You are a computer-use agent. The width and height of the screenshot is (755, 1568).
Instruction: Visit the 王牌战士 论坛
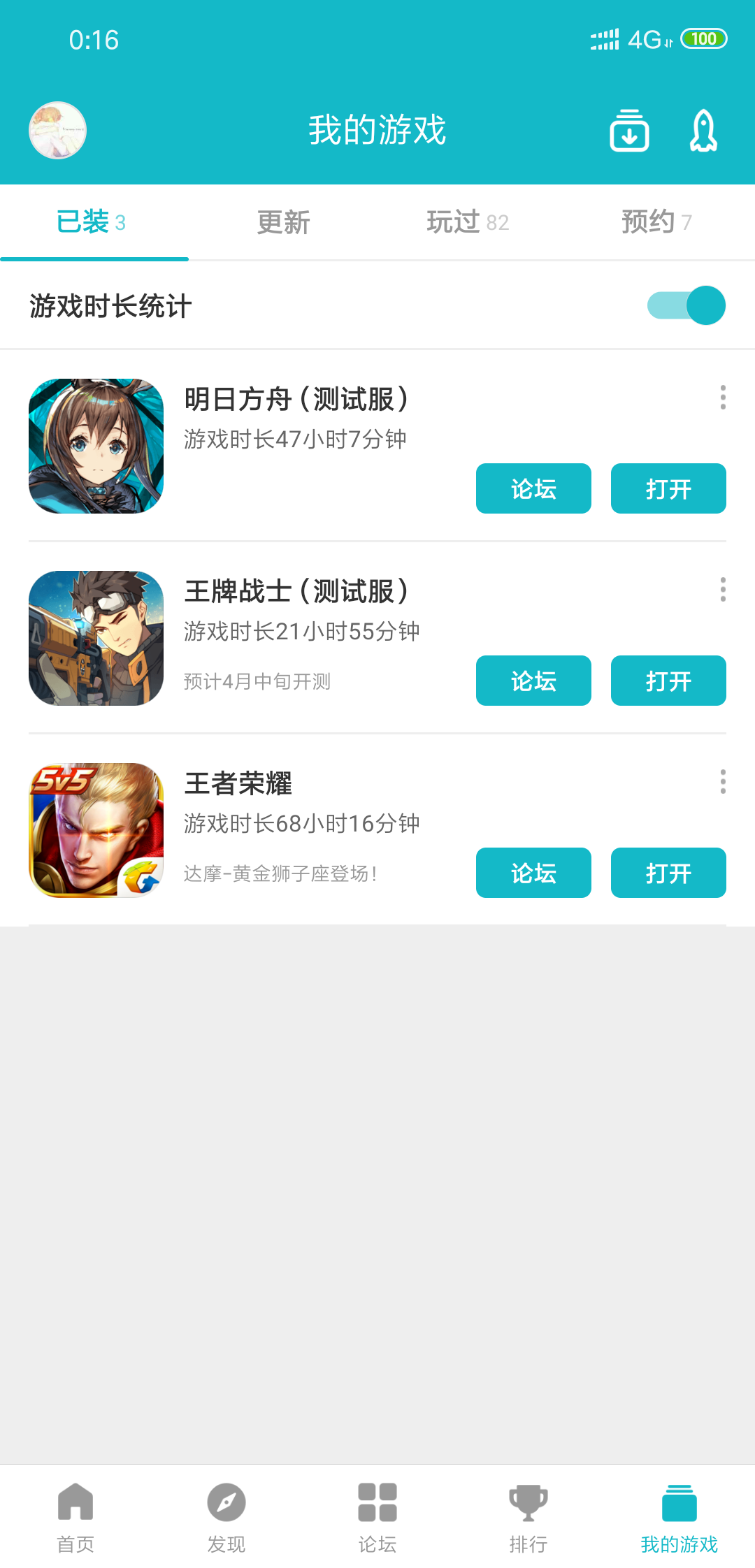[533, 681]
